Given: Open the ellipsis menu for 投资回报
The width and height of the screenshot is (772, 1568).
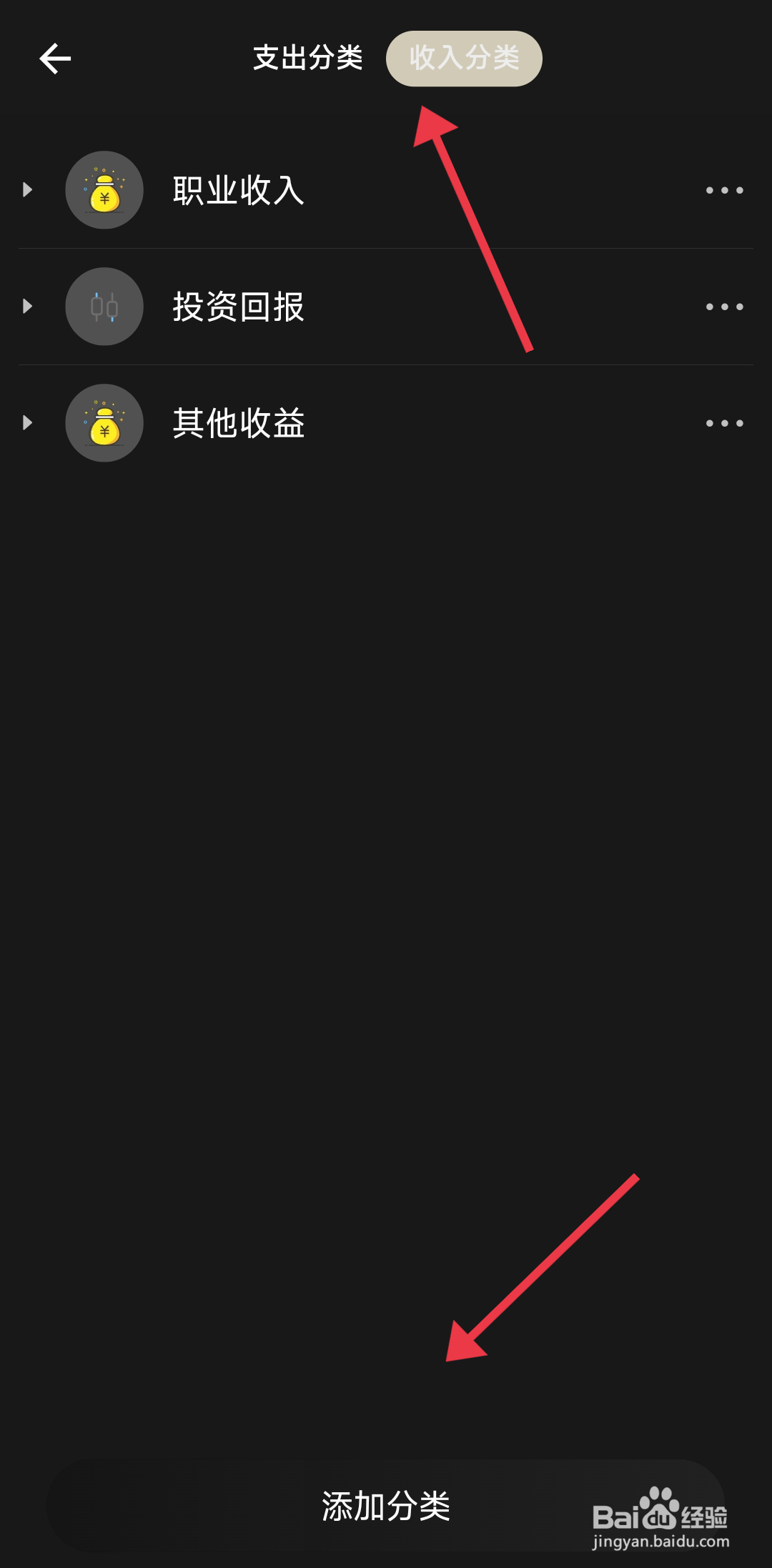Looking at the screenshot, I should [x=724, y=306].
